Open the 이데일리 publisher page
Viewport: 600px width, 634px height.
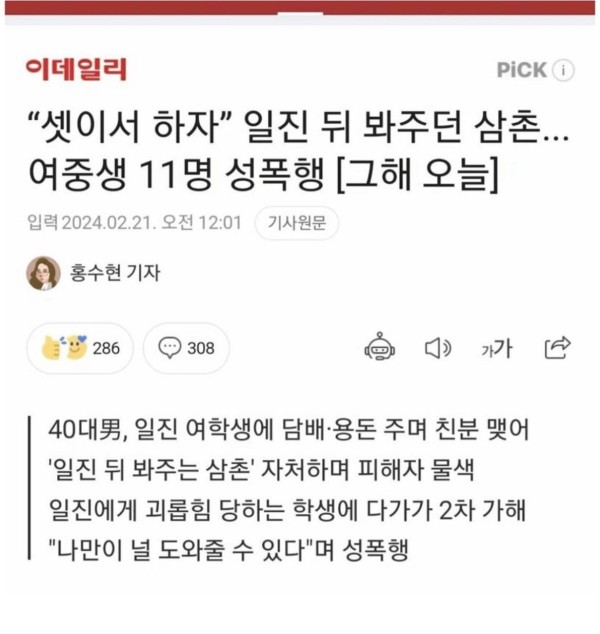point(76,70)
